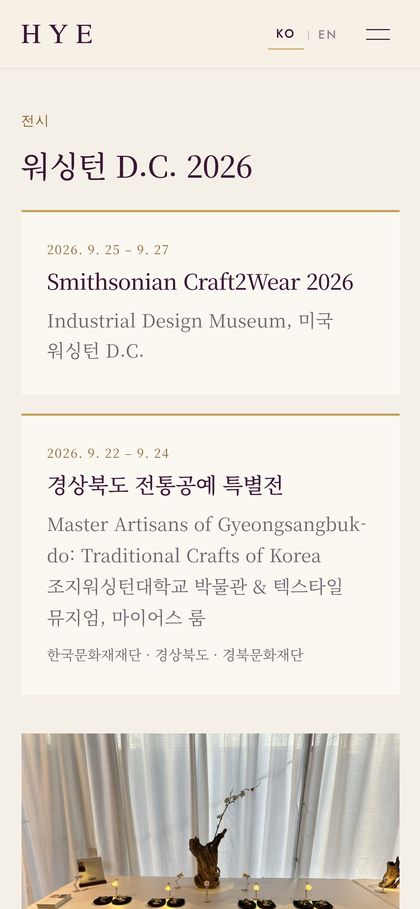The width and height of the screenshot is (420, 909).
Task: Switch language to EN
Action: [327, 35]
